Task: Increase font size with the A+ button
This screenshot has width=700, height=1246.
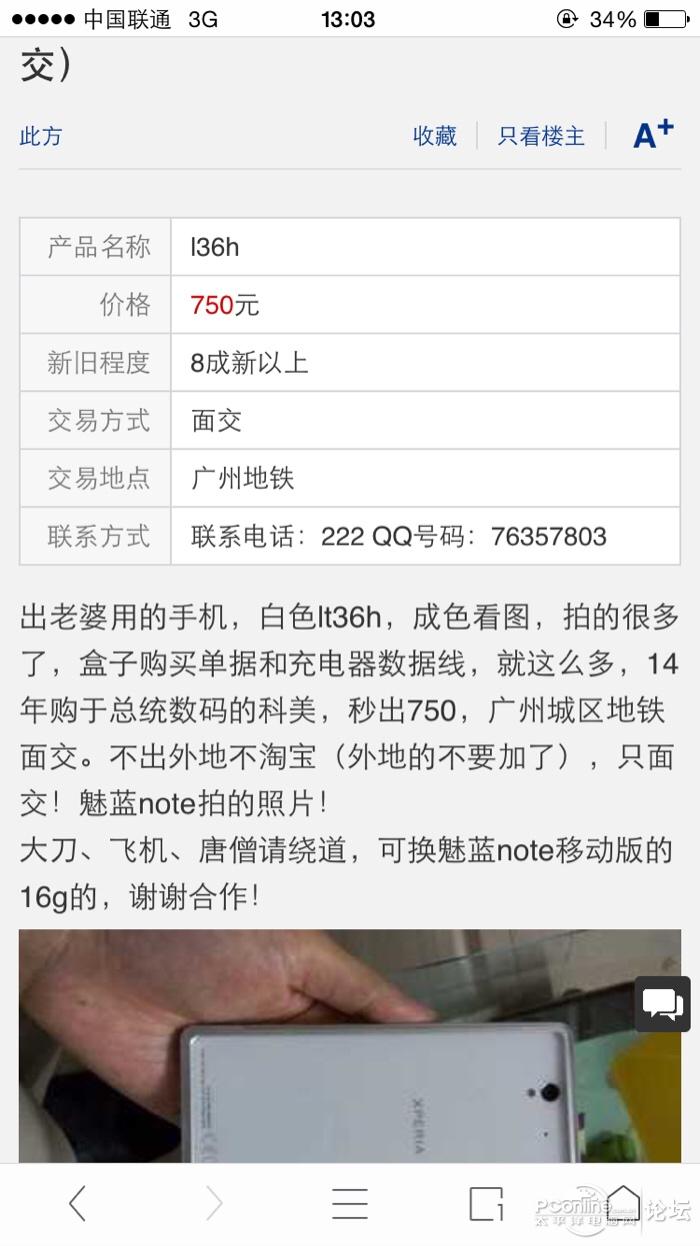Action: click(x=653, y=135)
